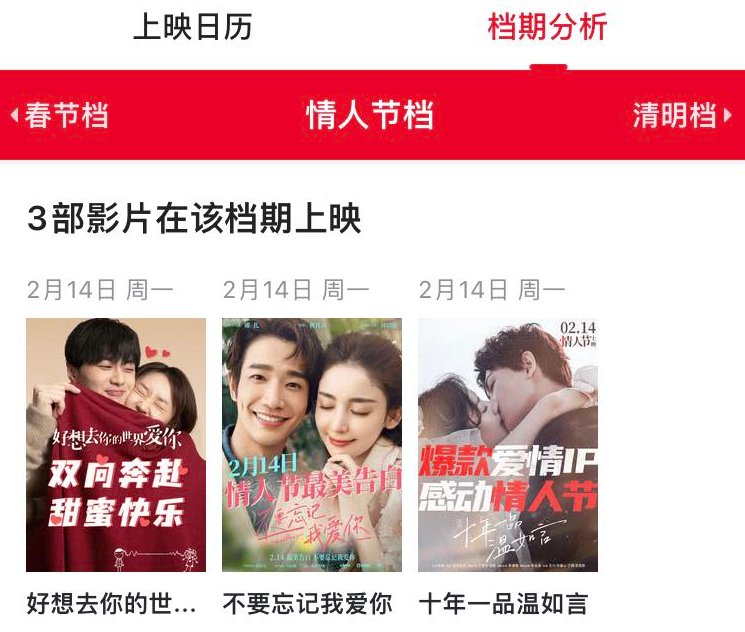View details of 十年一品温如言

coord(508,445)
